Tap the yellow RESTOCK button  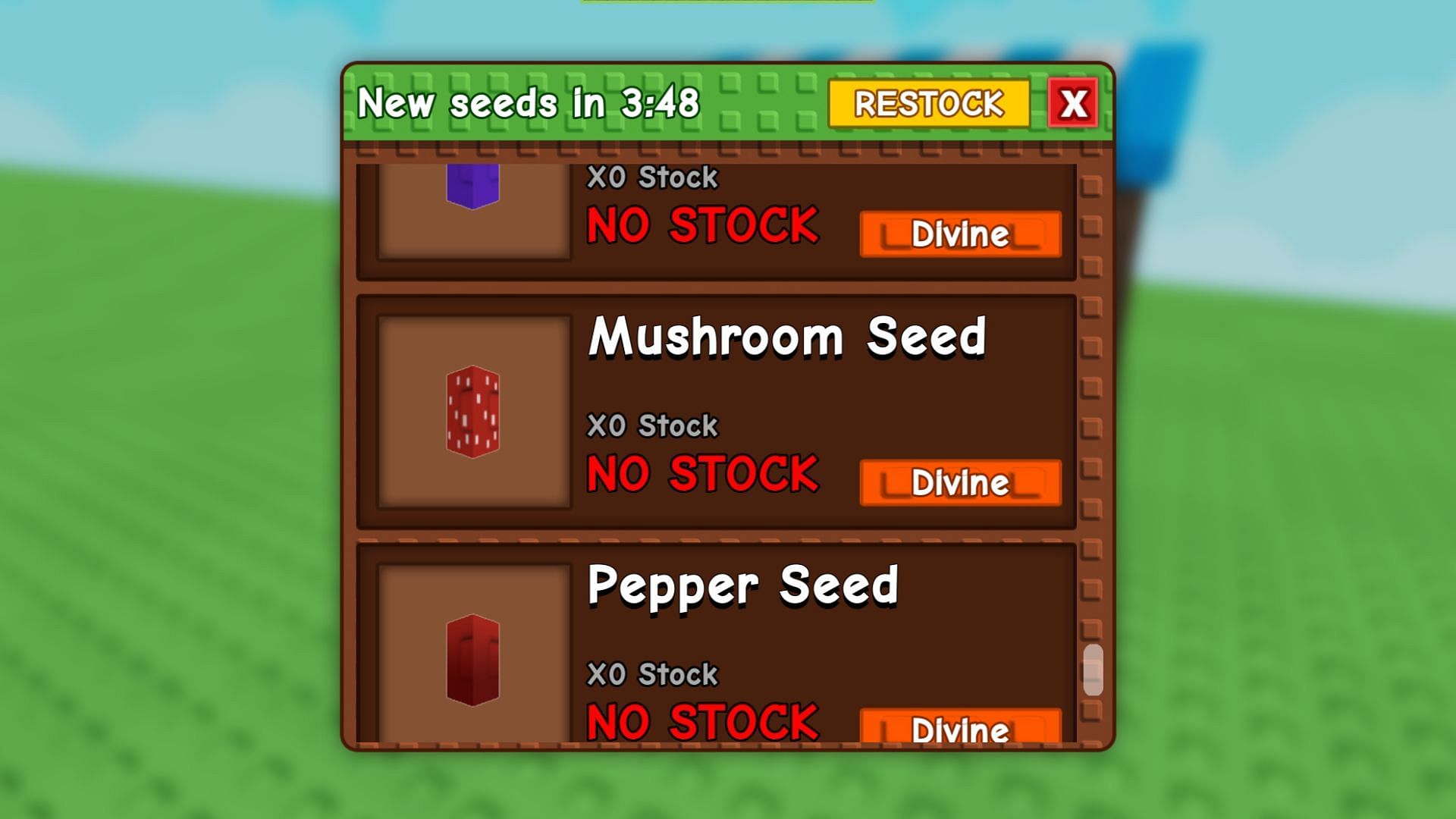(928, 103)
